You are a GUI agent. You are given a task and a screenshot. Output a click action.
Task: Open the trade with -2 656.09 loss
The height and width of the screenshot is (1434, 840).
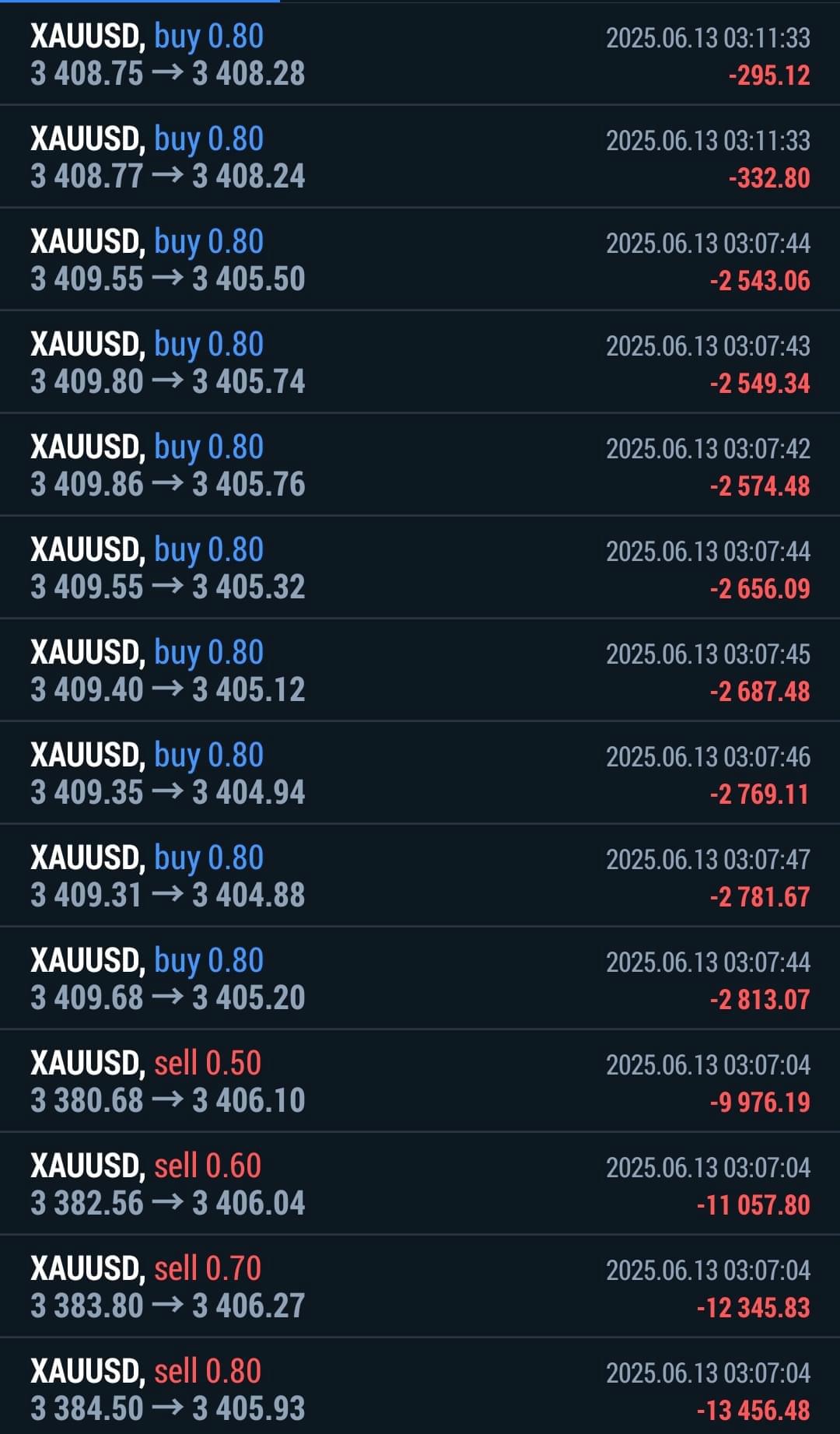[x=420, y=567]
